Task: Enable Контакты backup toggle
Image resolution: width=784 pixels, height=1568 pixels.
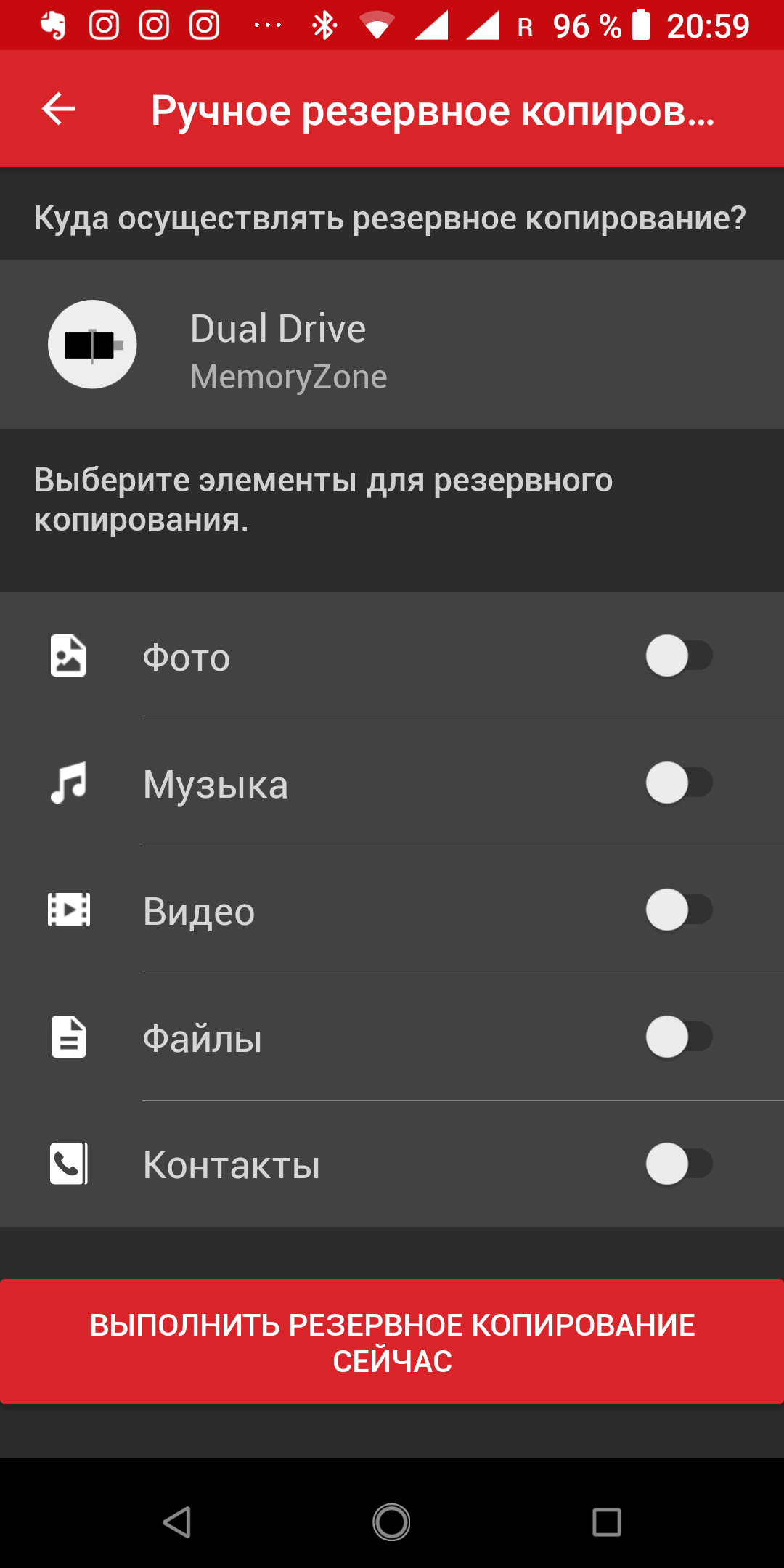Action: coord(678,1164)
